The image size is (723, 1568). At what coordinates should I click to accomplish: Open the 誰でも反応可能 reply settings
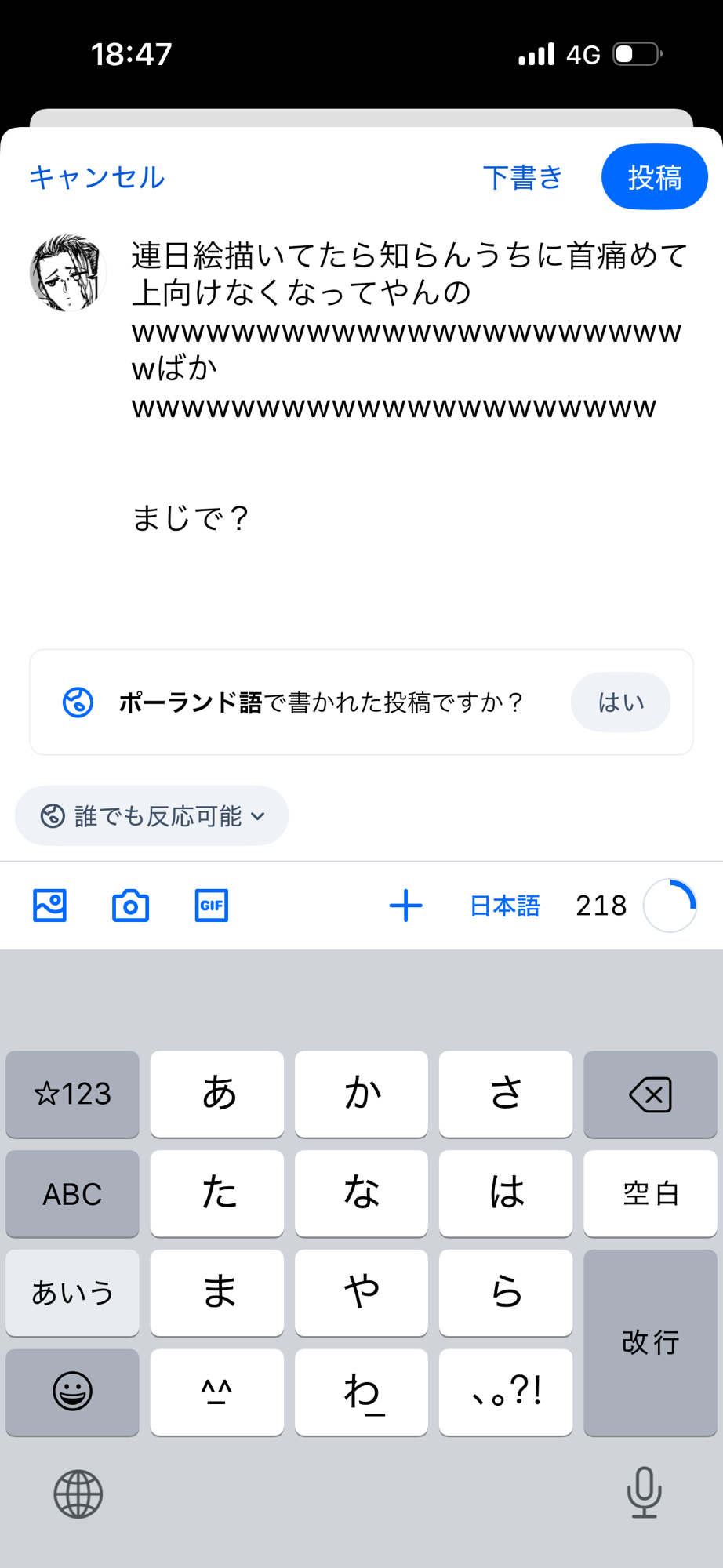[152, 816]
